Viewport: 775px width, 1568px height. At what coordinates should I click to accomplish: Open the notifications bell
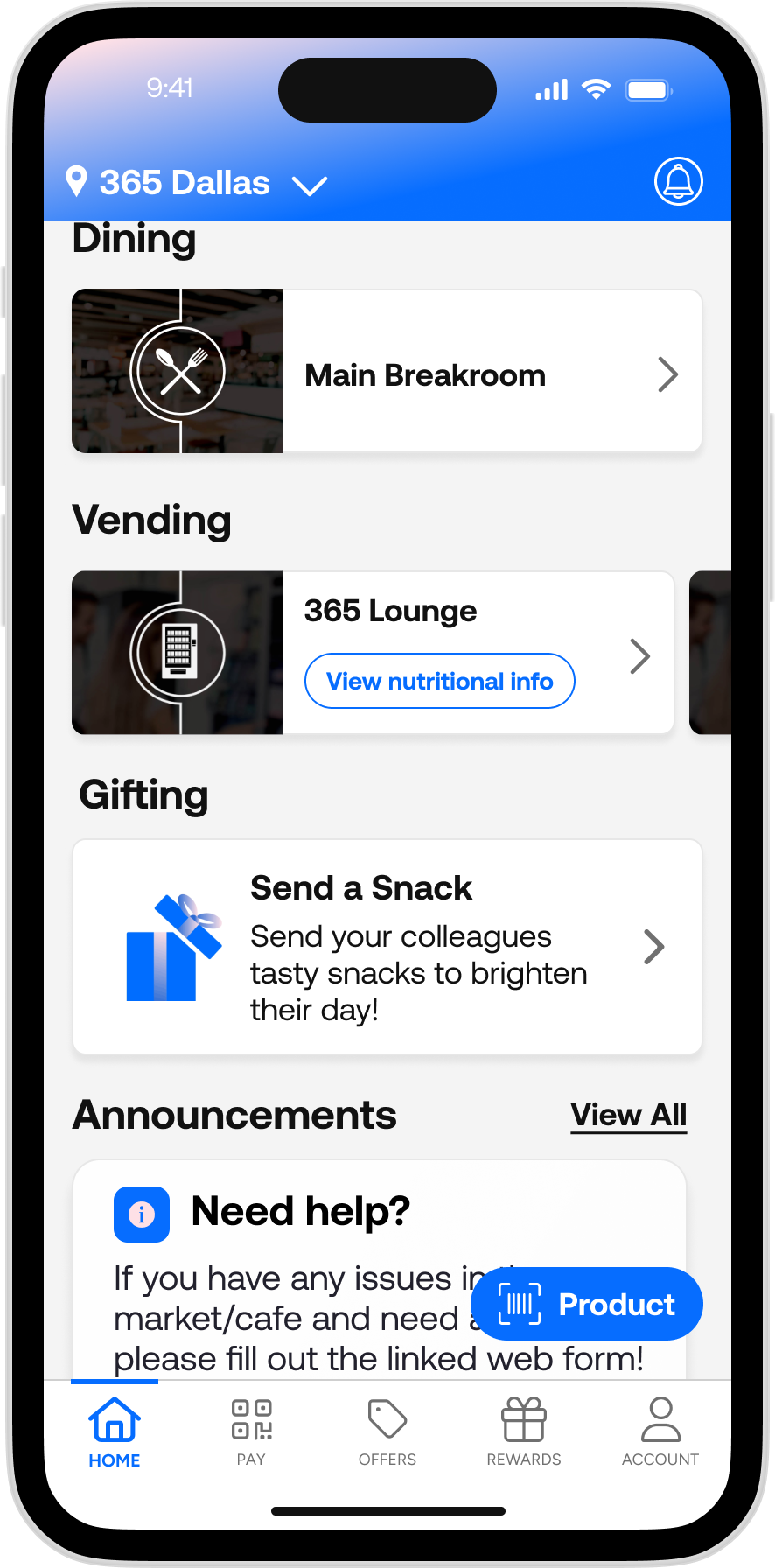tap(678, 182)
